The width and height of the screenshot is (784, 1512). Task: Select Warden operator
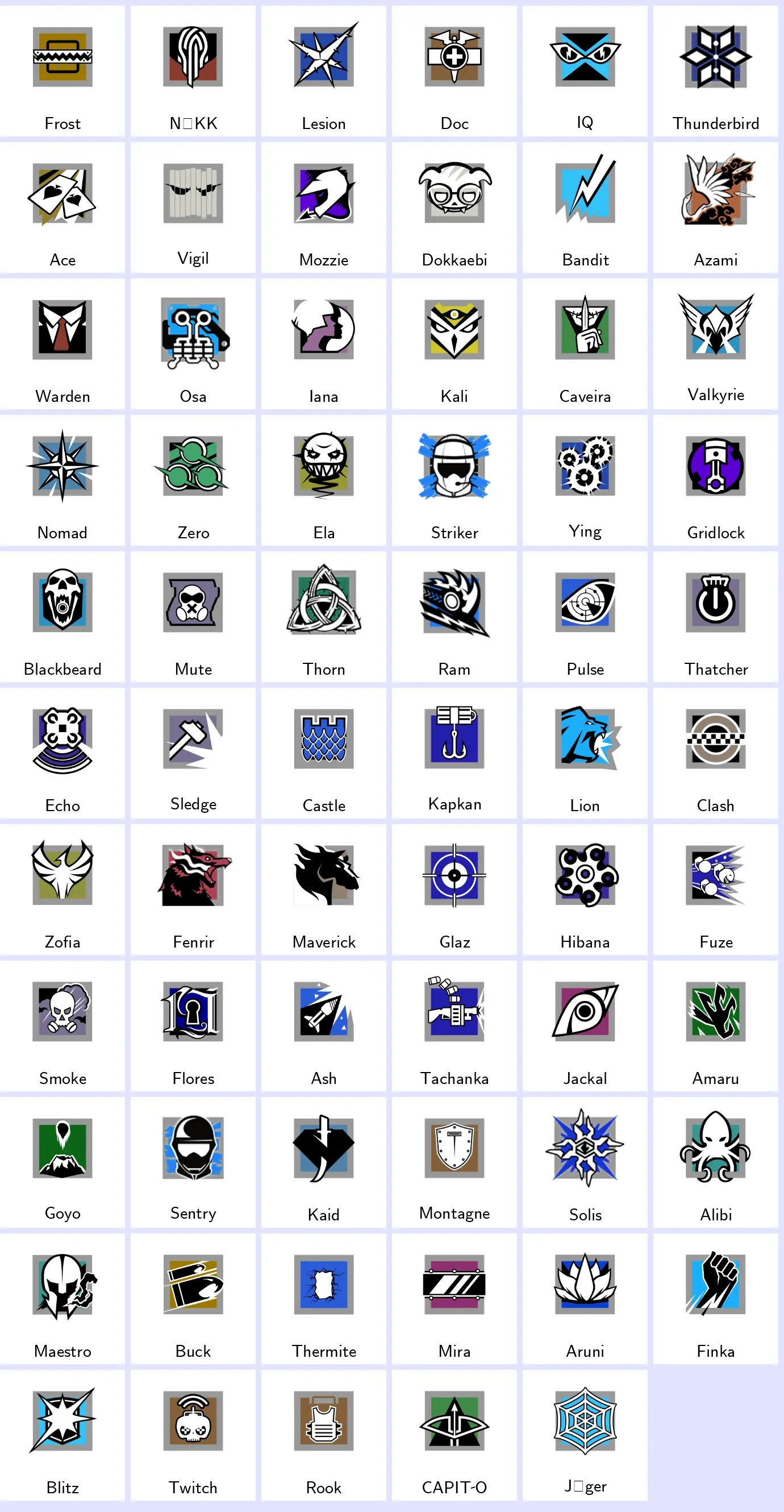point(62,344)
